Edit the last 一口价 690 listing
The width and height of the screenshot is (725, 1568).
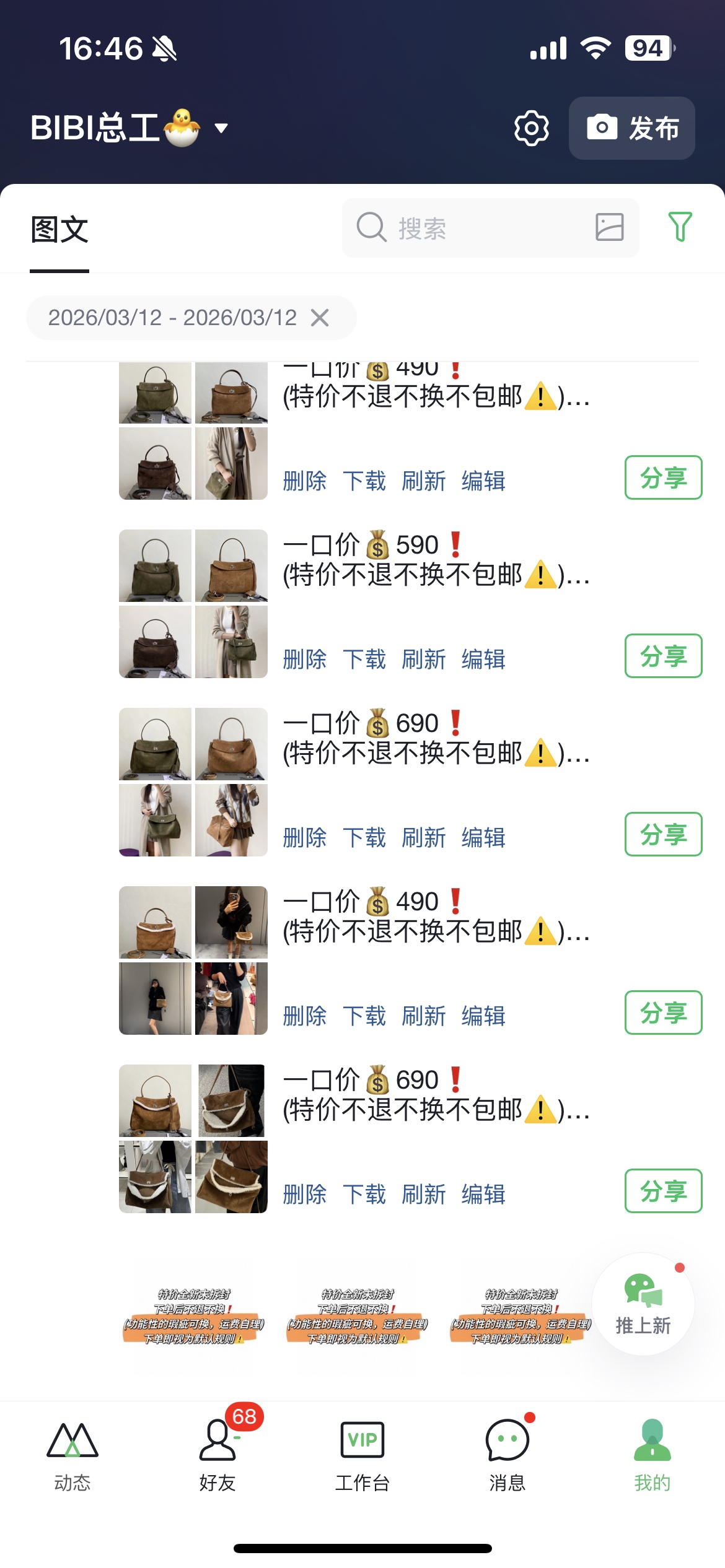pyautogui.click(x=483, y=1194)
